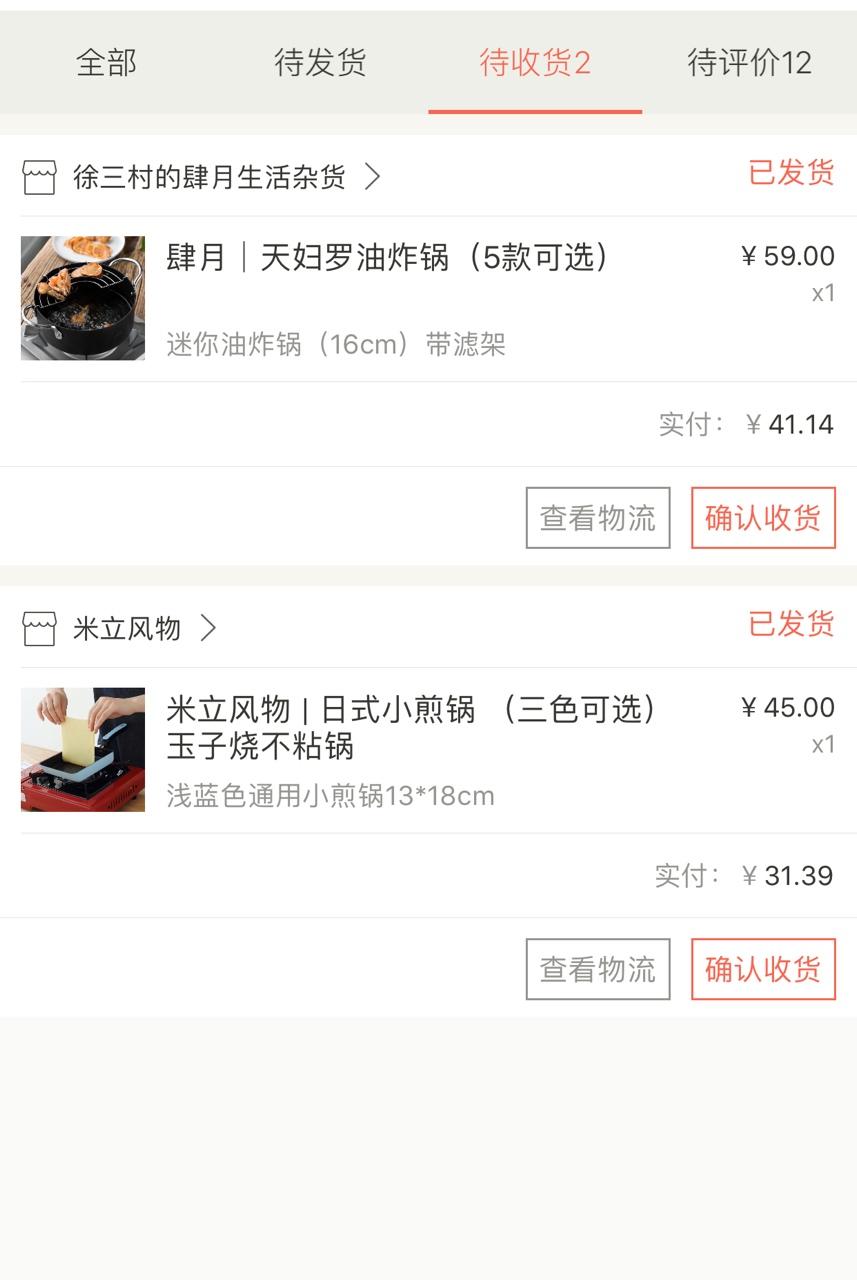
Task: Open the 徐三村的肆月生活杂货 store page
Action: 209,177
